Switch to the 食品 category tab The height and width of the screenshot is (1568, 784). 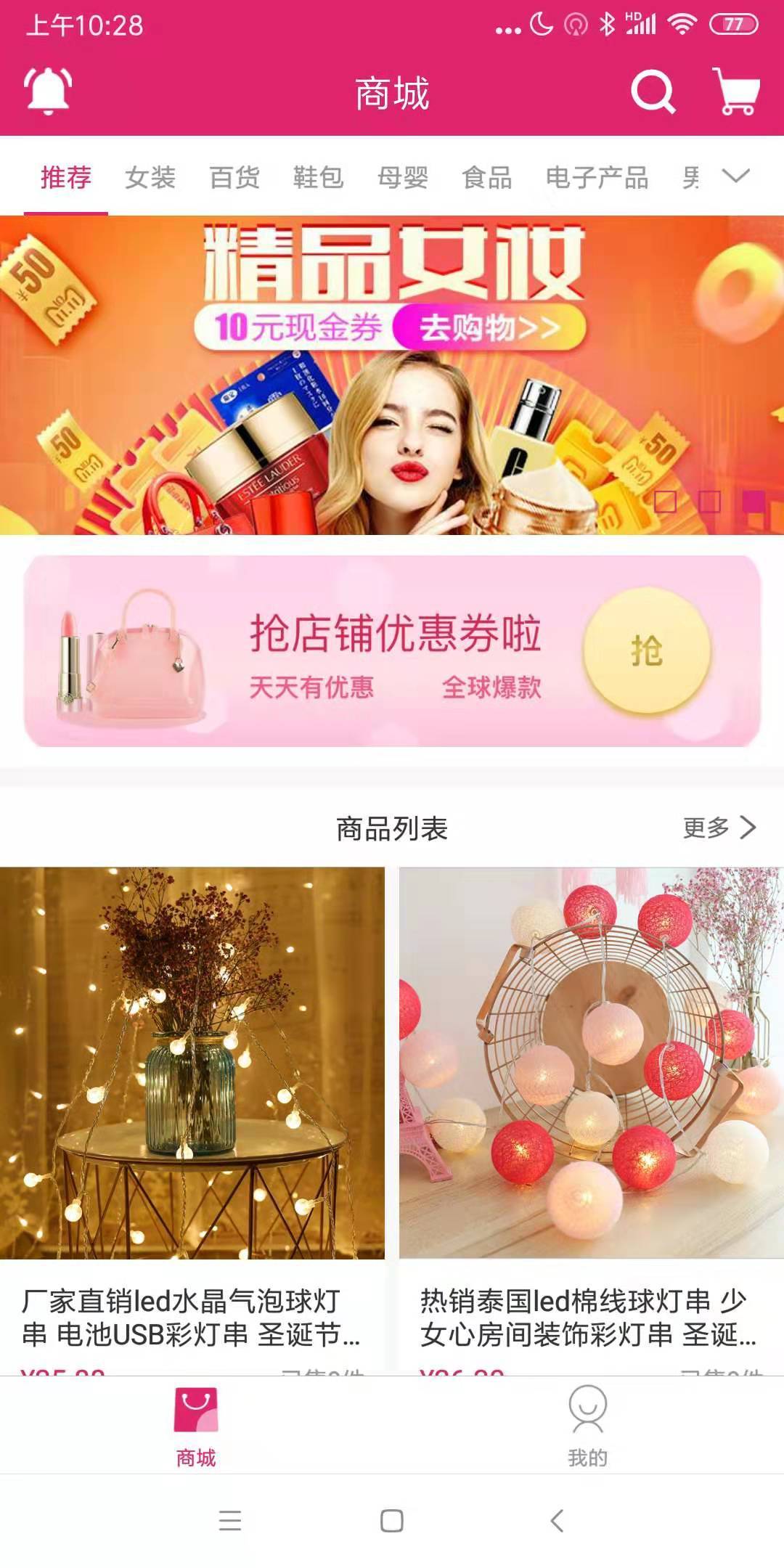coord(486,177)
